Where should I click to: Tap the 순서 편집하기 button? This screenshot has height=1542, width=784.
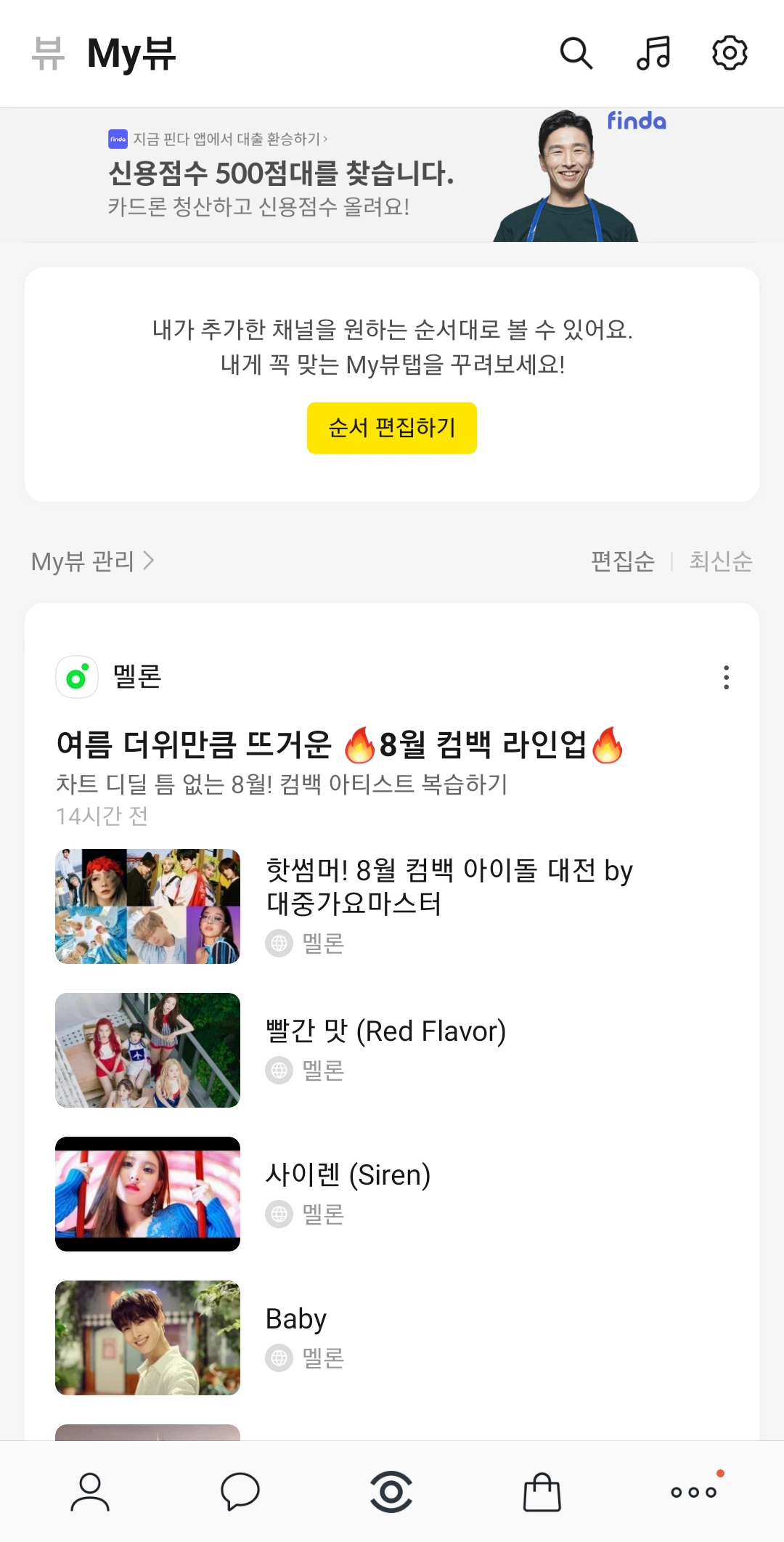pos(392,428)
